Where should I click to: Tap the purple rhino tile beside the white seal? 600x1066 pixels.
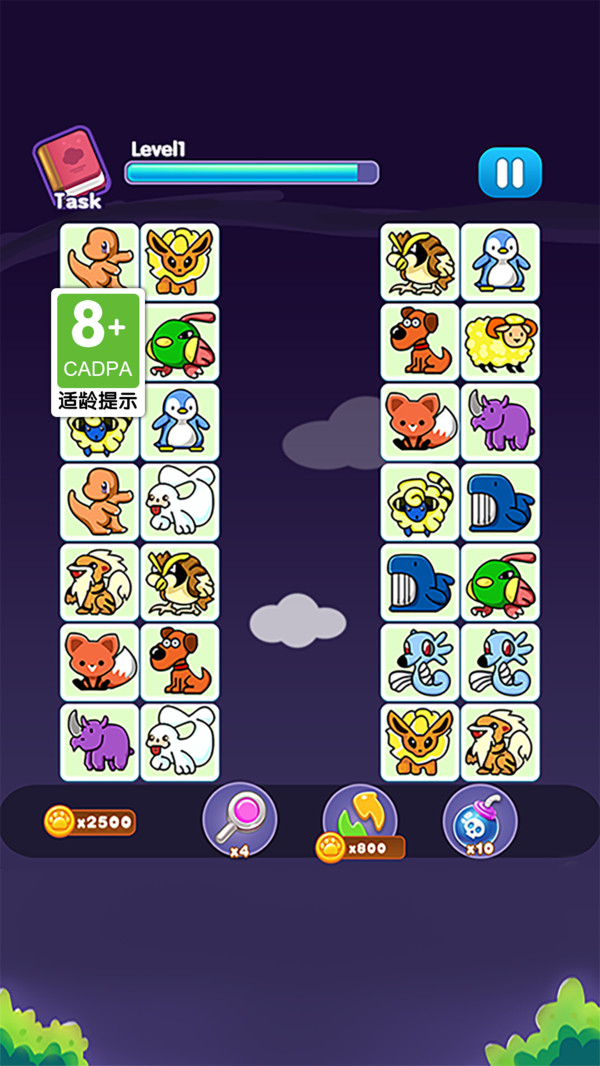[100, 742]
